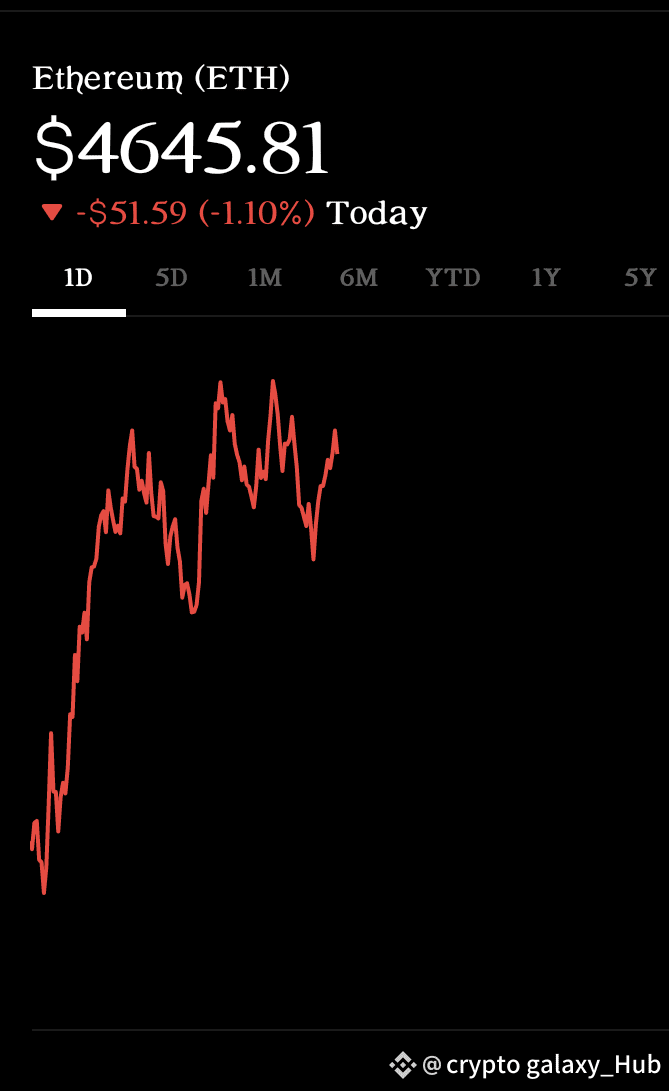This screenshot has height=1091, width=669.
Task: Show the 1M price chart
Action: pyautogui.click(x=265, y=278)
